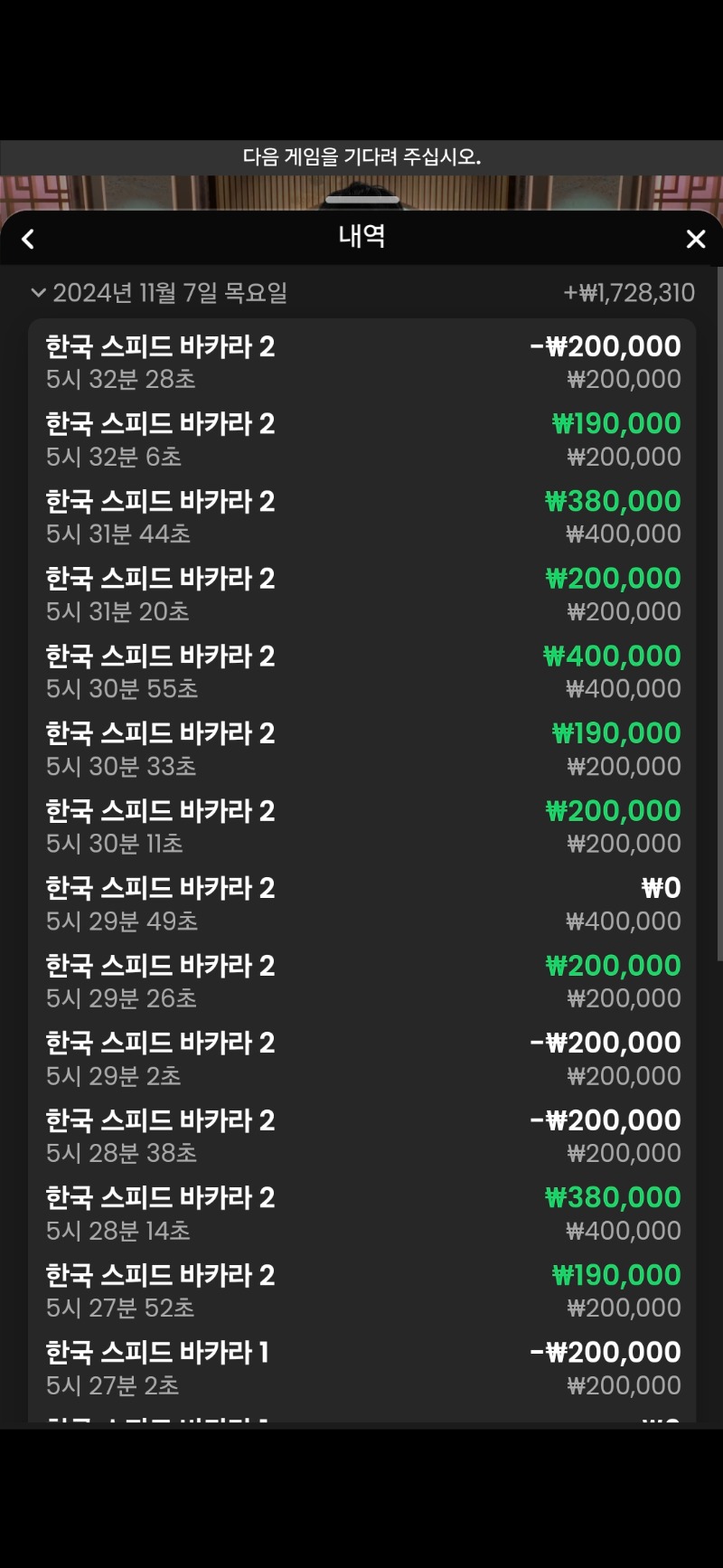Open the 5시 27분 52초 round details
723x1568 pixels.
361,1290
